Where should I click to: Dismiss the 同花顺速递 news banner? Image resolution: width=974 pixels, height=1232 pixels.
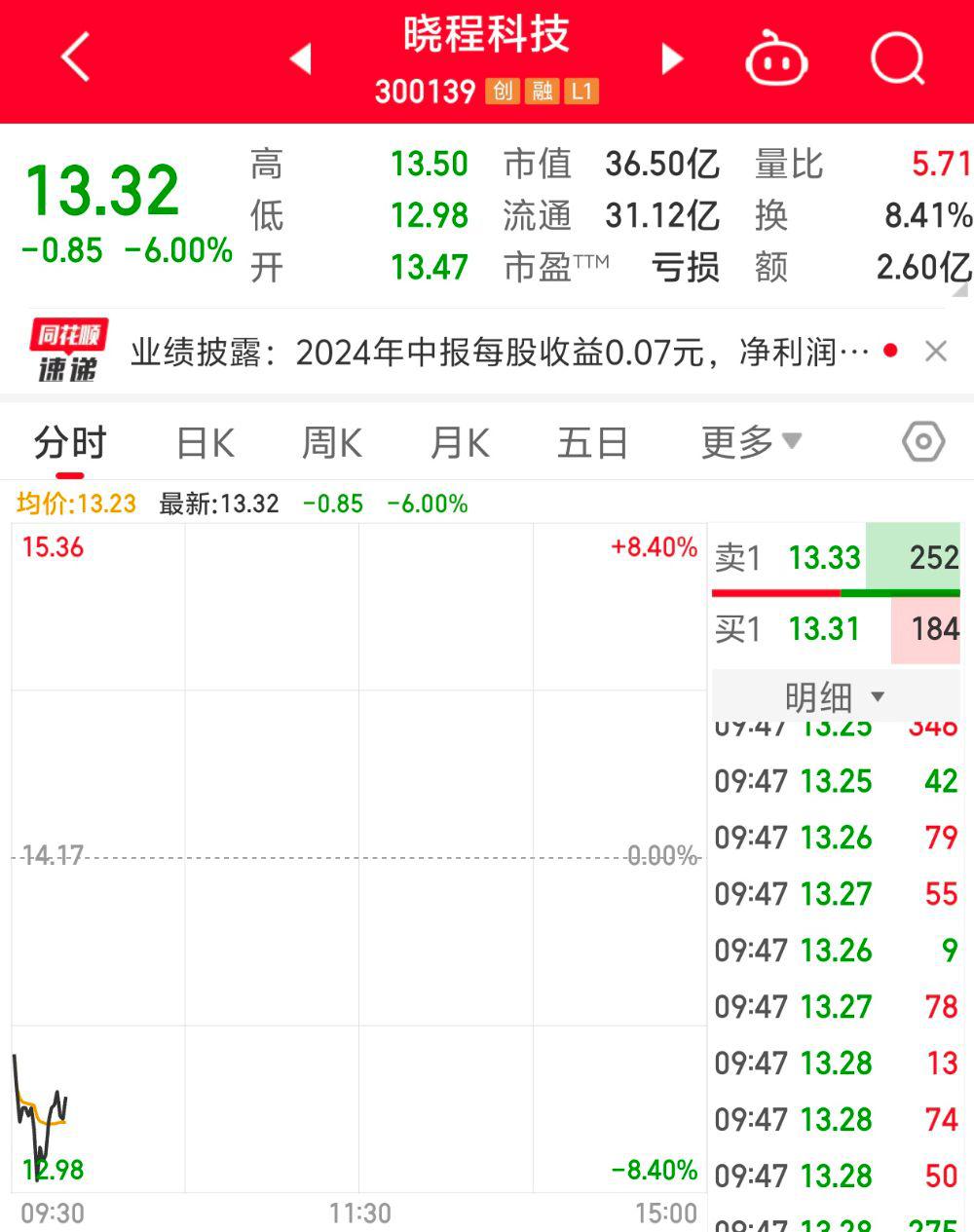[x=936, y=352]
